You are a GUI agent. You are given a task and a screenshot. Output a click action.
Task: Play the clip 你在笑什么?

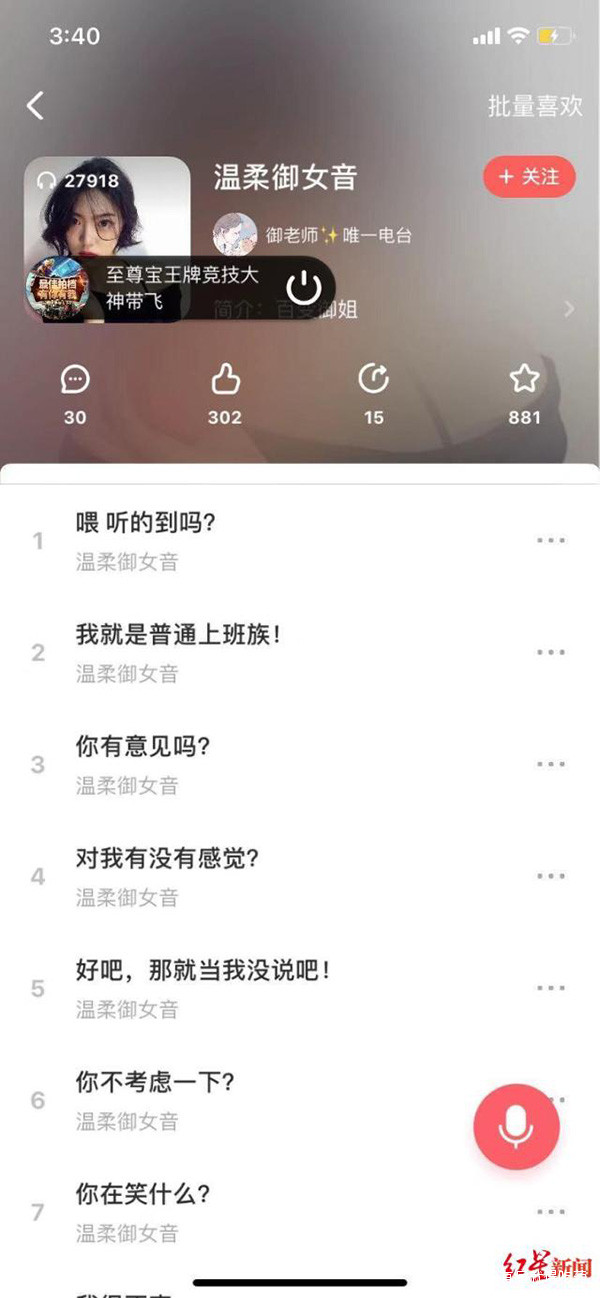tap(143, 1194)
